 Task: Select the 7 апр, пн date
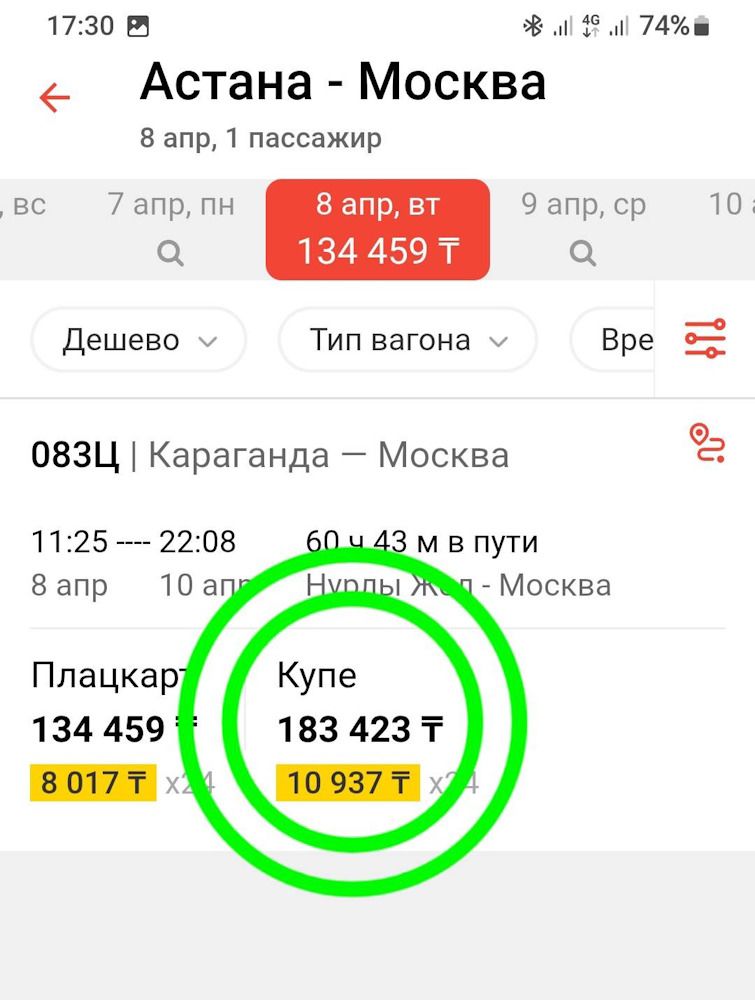171,228
